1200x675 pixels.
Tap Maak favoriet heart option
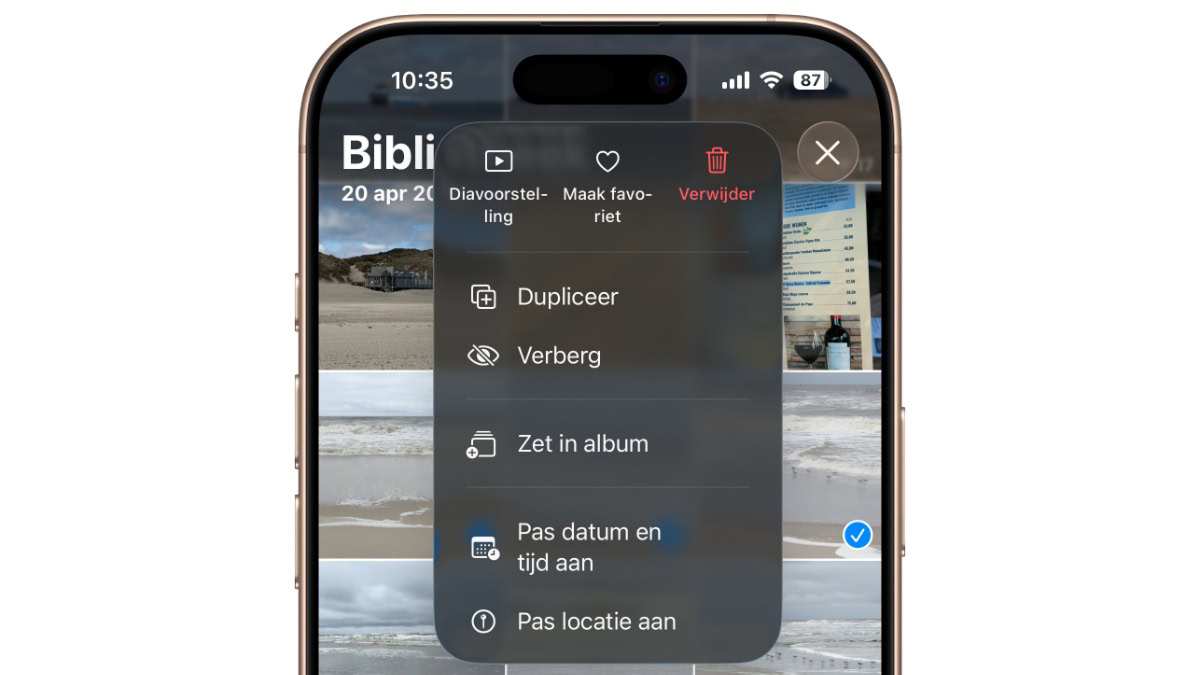[x=607, y=185]
